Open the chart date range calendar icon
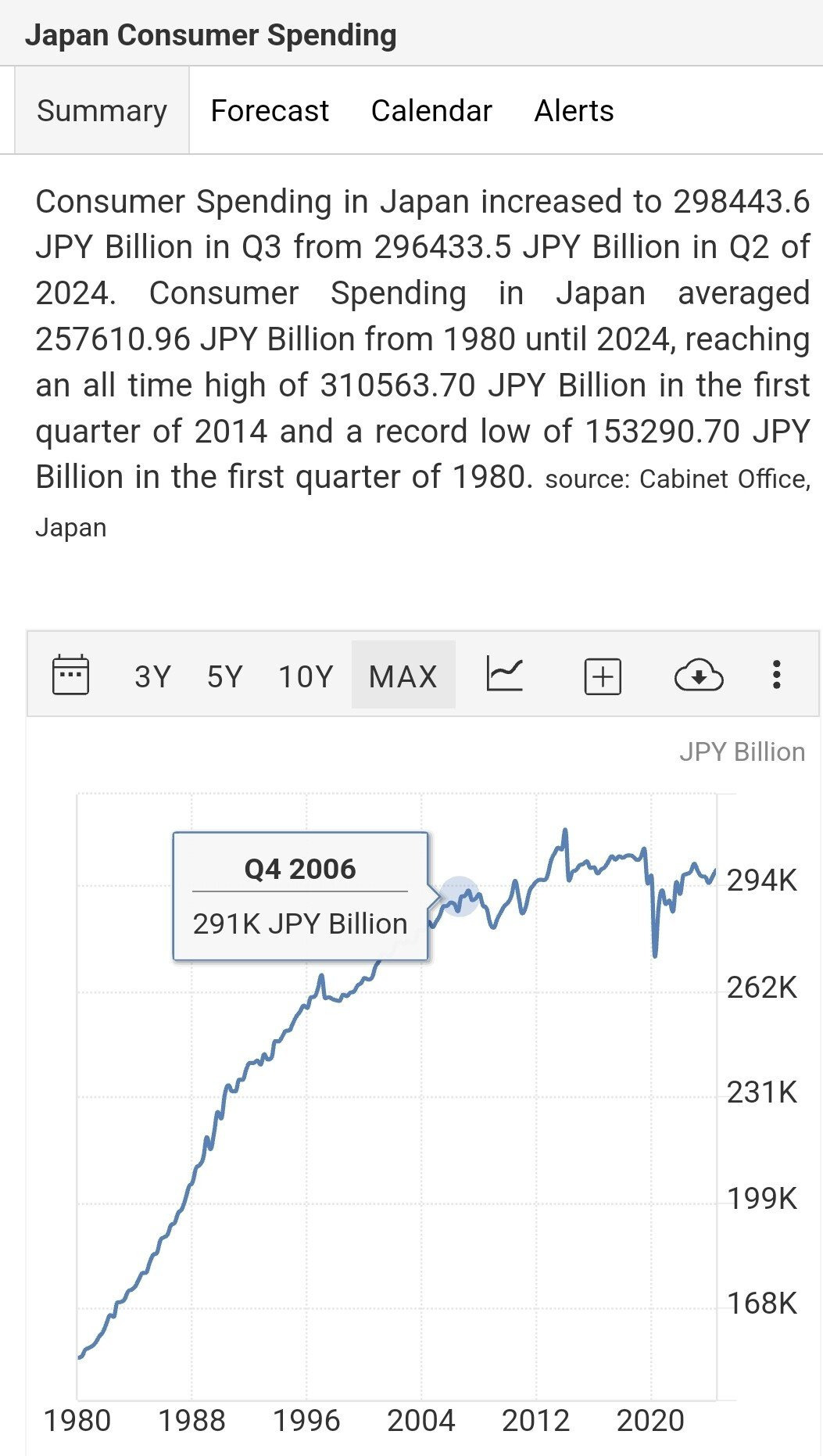Viewport: 823px width, 1456px height. coord(70,675)
